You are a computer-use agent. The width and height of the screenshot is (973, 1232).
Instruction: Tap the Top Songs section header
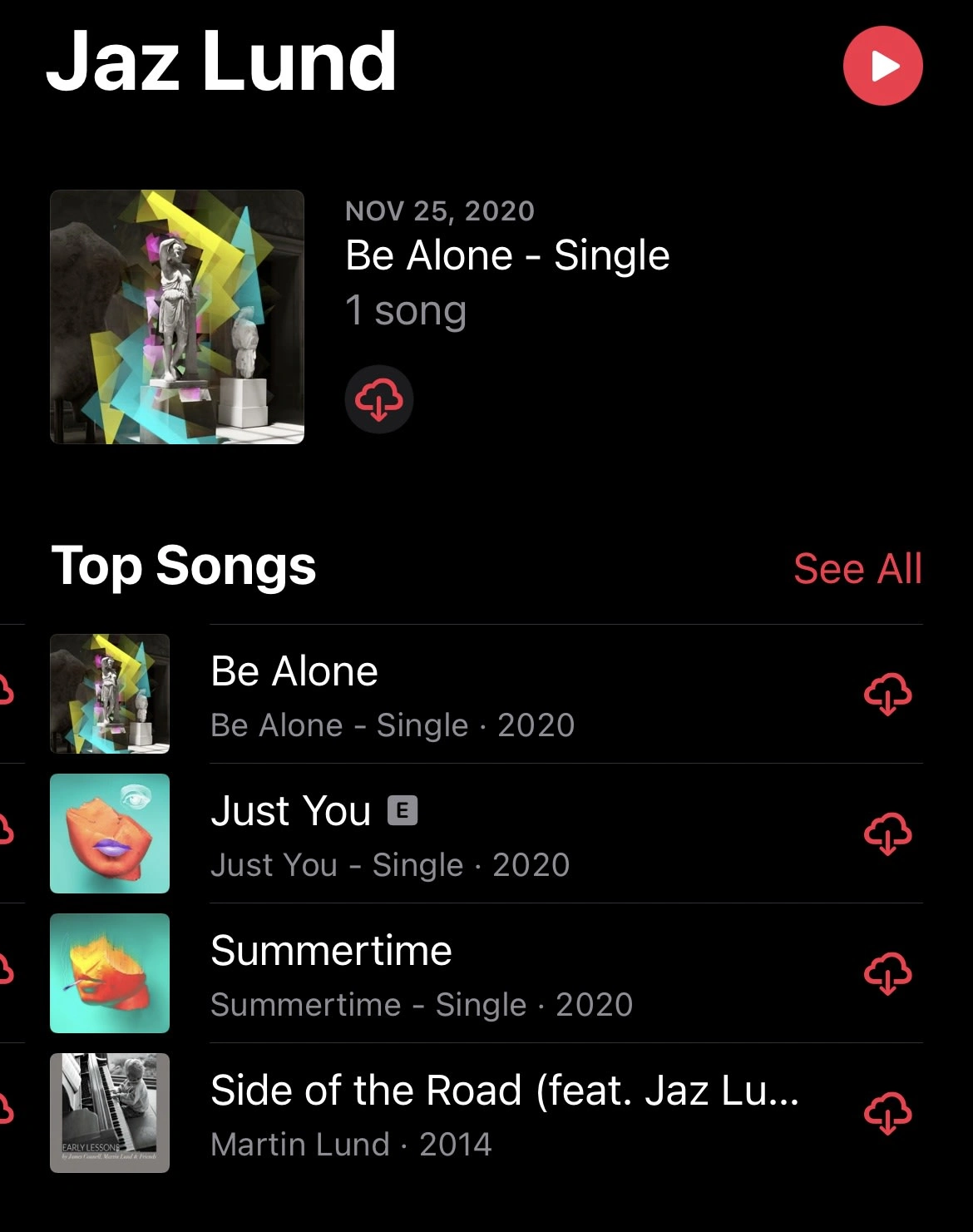[184, 567]
